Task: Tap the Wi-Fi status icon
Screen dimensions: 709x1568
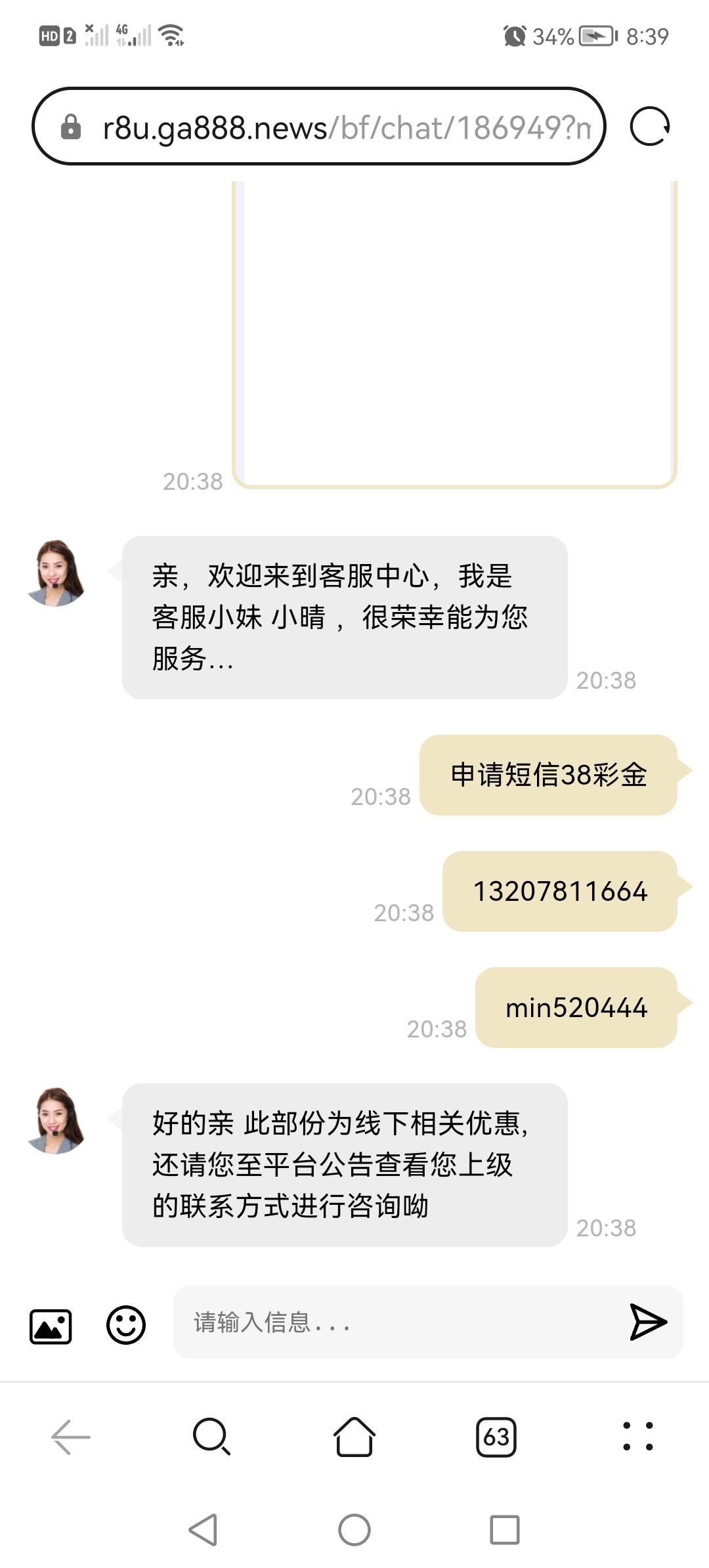Action: coord(171,36)
